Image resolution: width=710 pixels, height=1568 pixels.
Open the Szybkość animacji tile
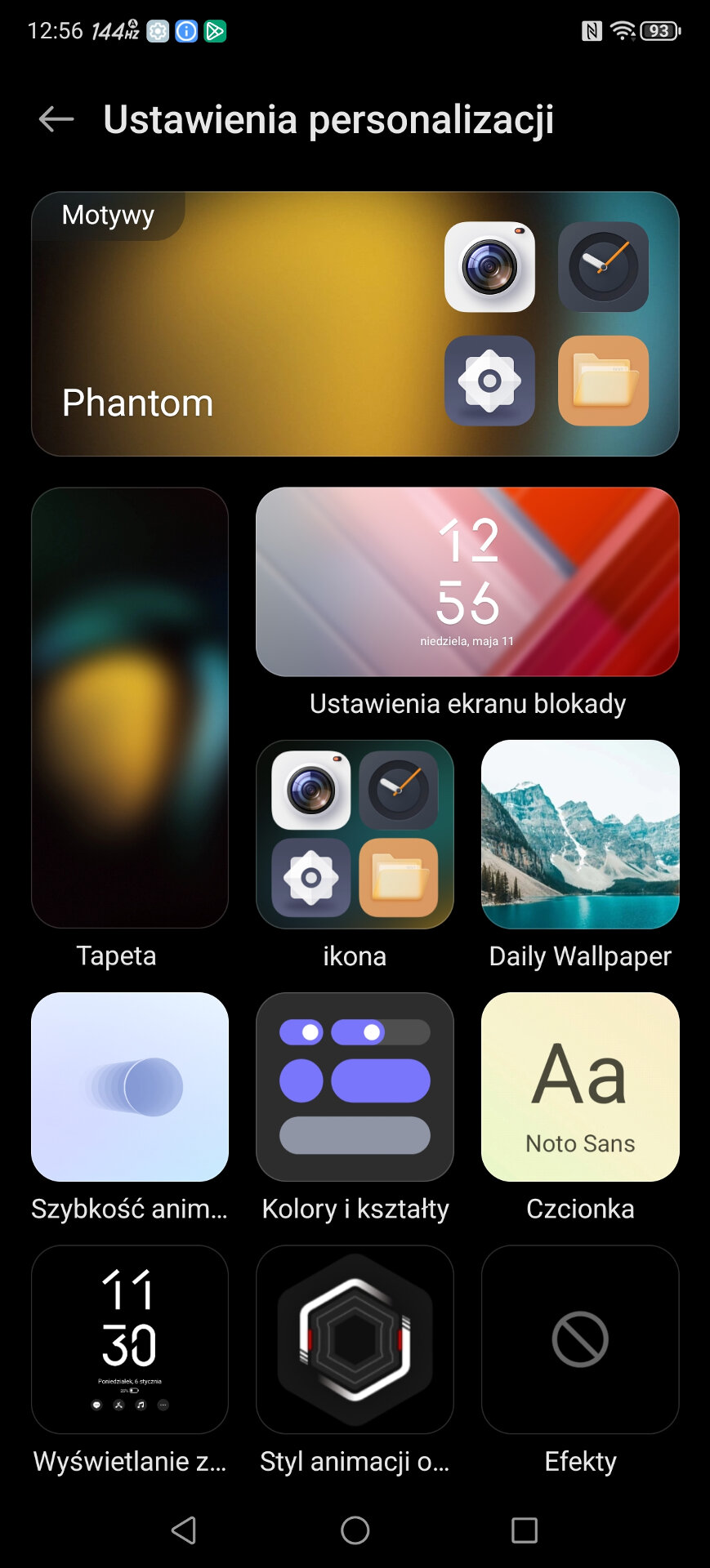(x=130, y=1086)
